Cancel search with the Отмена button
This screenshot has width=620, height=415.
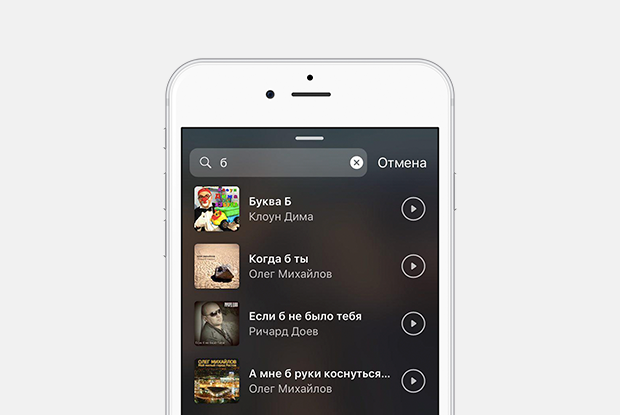pos(402,163)
